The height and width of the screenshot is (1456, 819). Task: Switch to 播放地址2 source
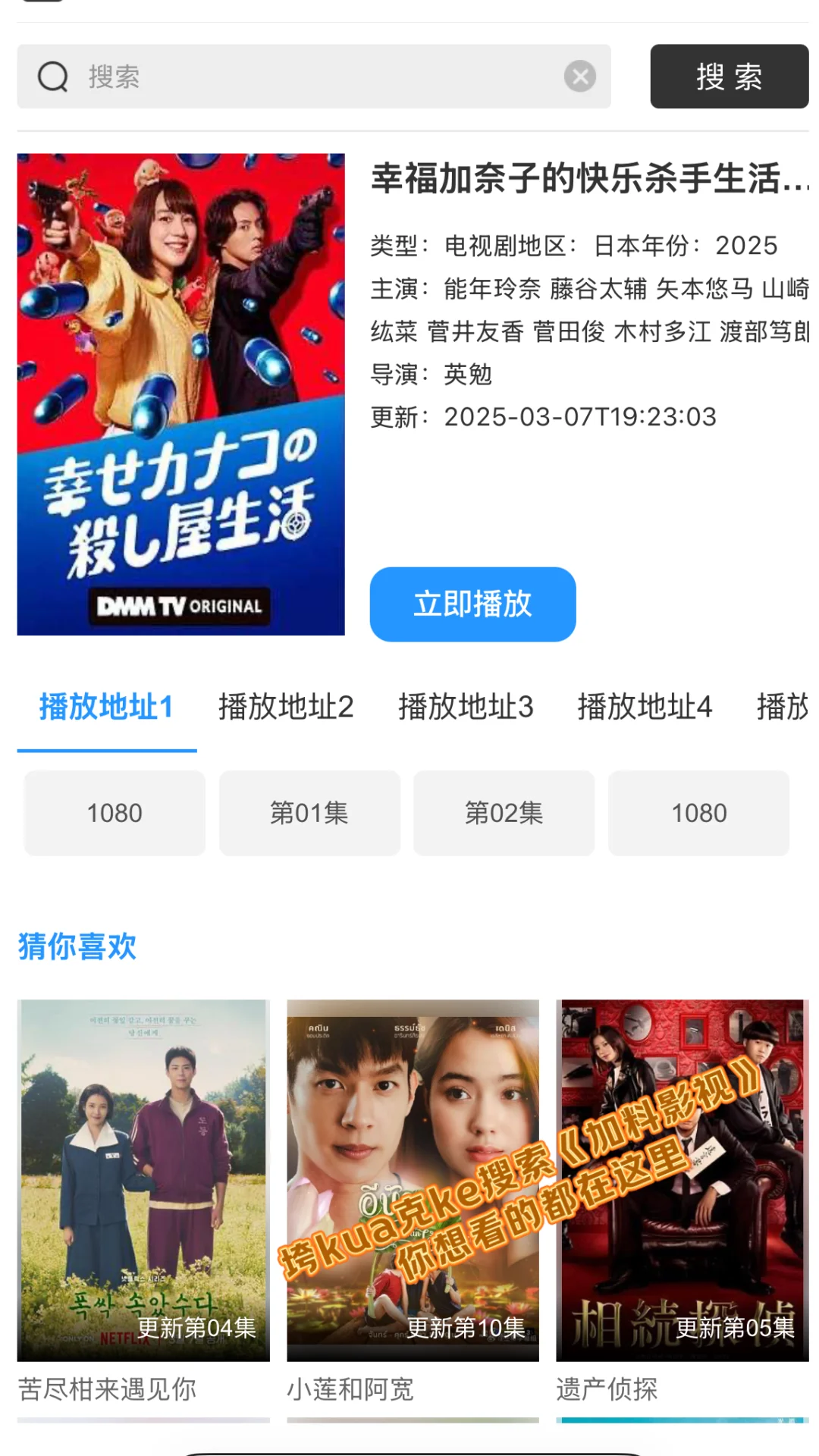286,708
